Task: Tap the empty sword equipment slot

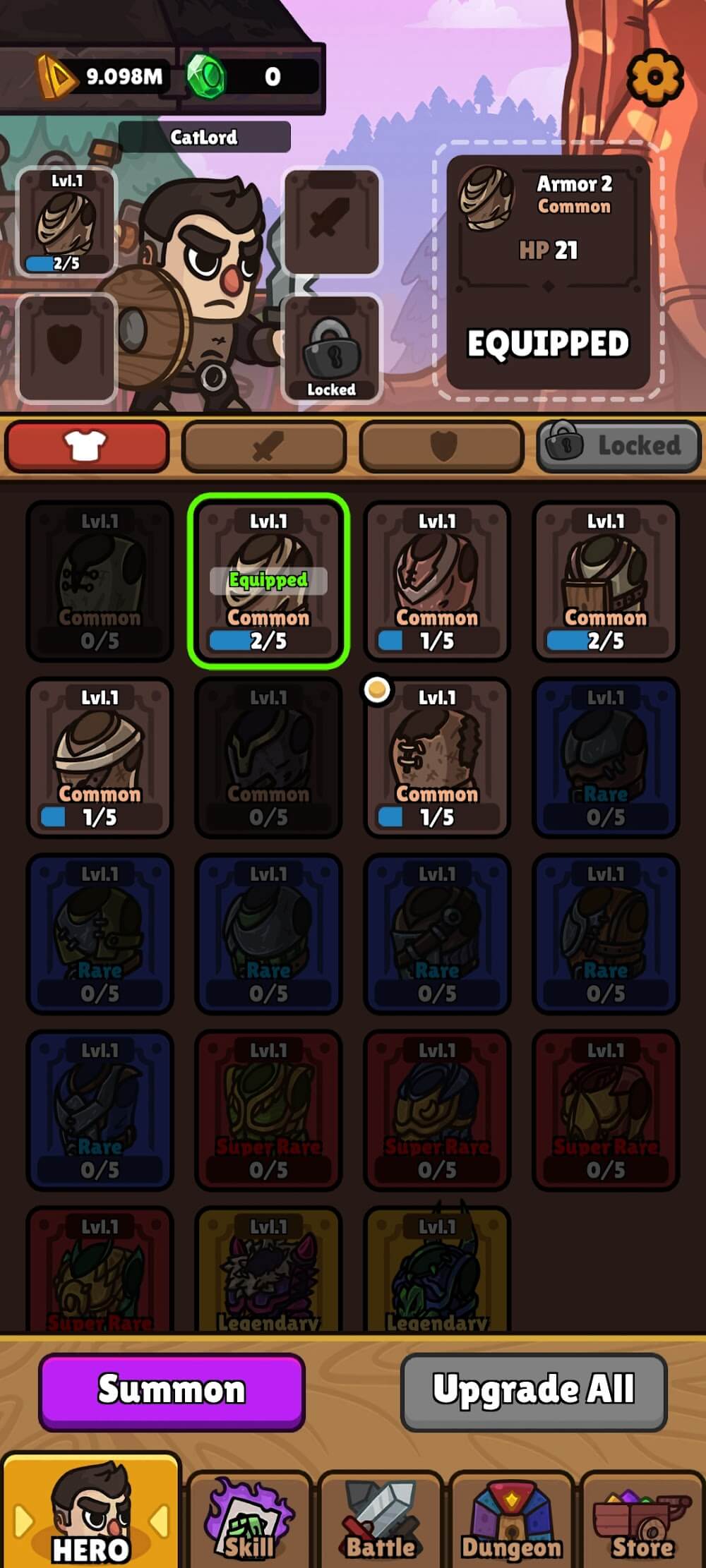Action: [332, 222]
